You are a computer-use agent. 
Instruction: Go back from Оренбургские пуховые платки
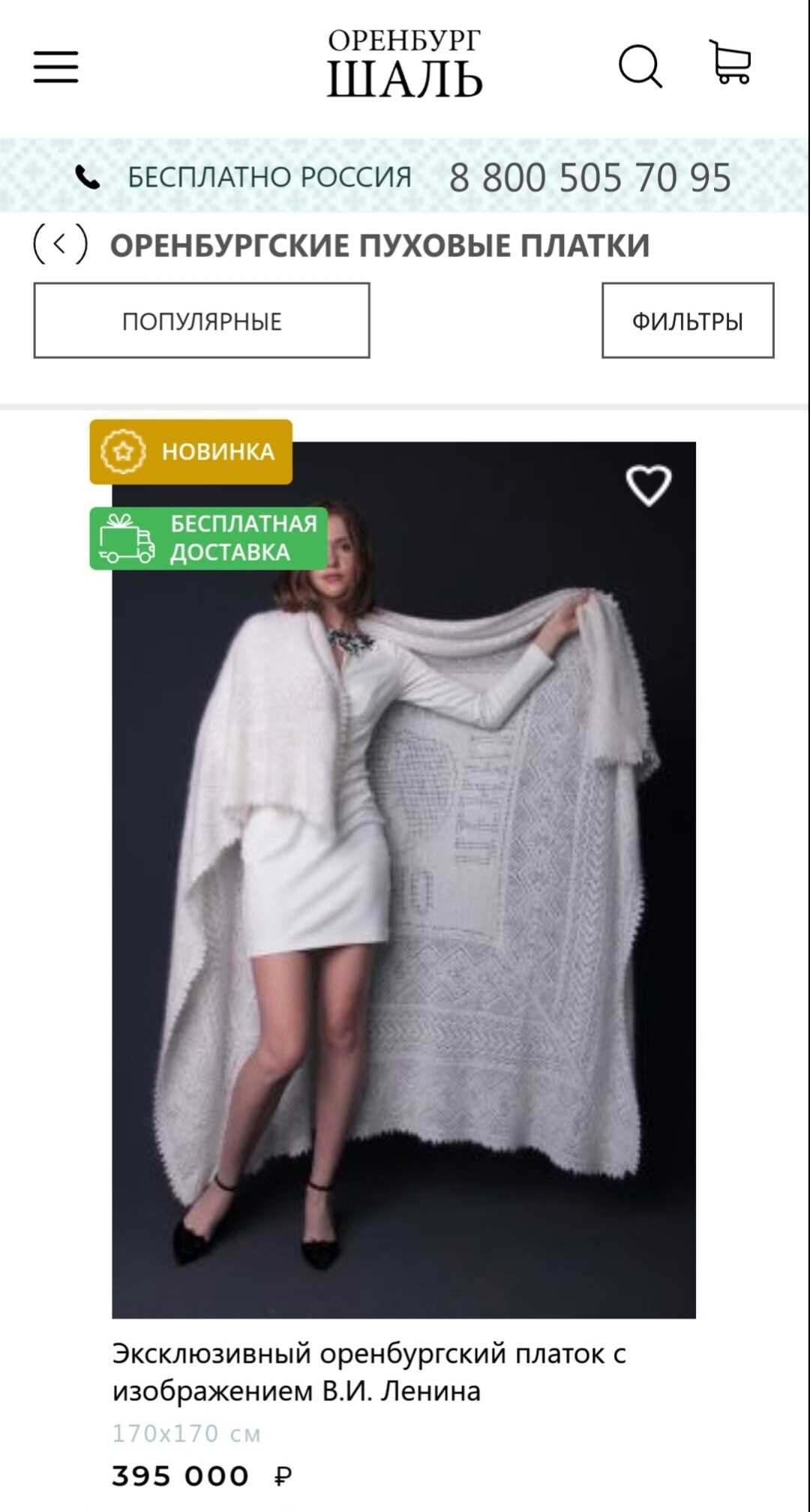tap(60, 244)
